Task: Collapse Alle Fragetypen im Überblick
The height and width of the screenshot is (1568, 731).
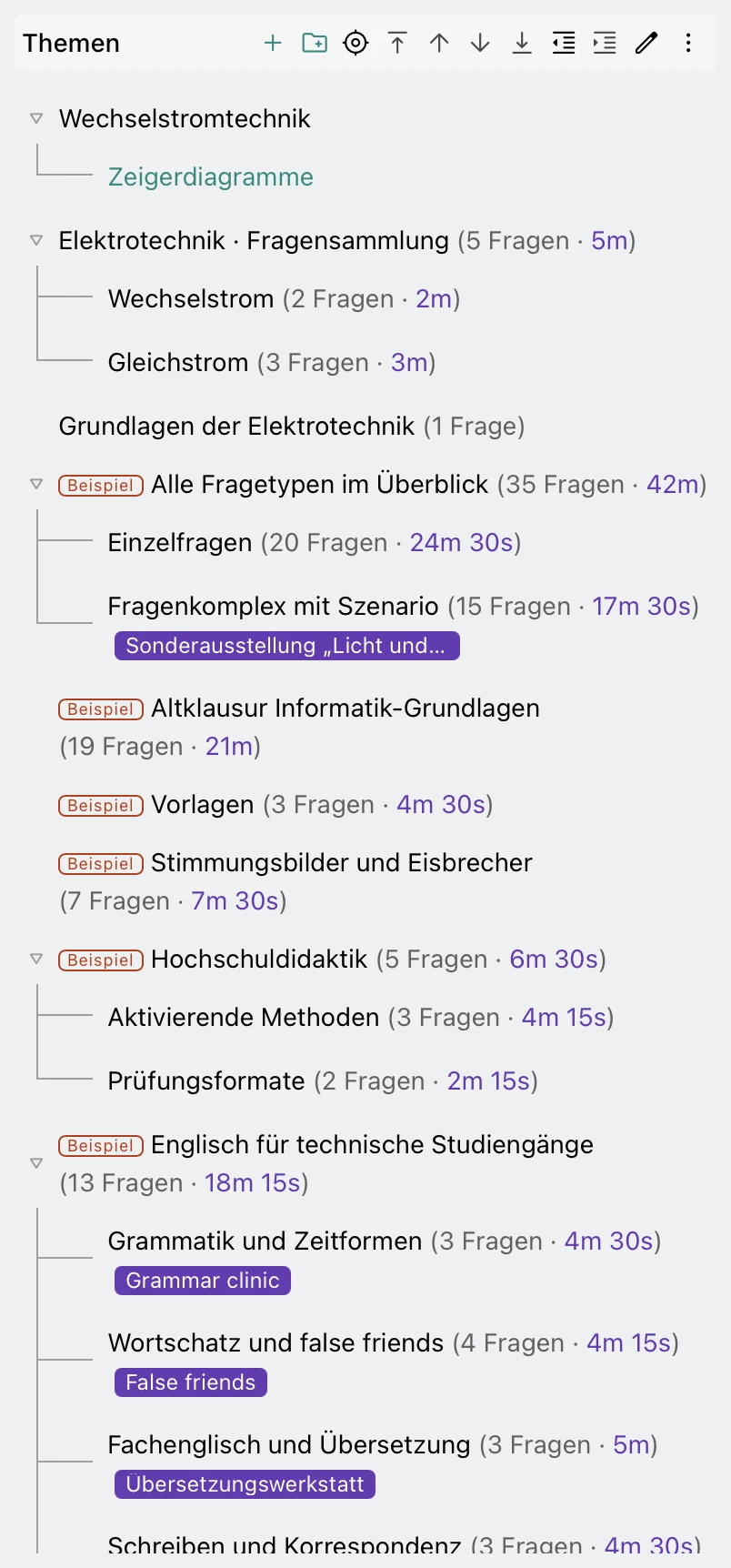Action: [x=36, y=484]
